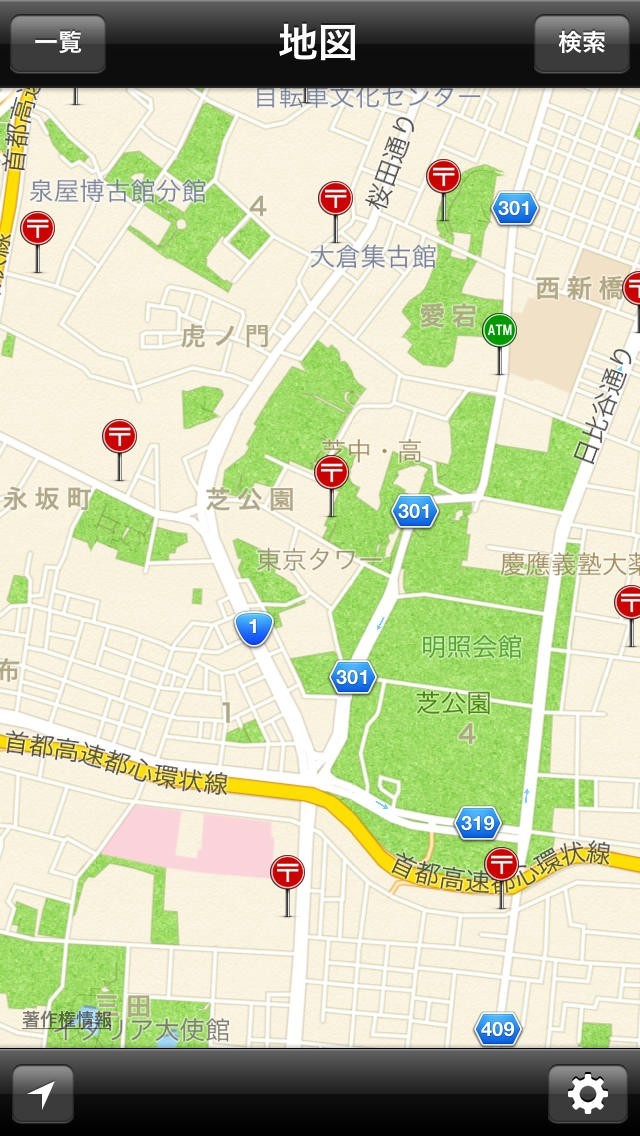Select the post office pin near 東京タワー
This screenshot has width=640, height=1136.
pos(331,473)
